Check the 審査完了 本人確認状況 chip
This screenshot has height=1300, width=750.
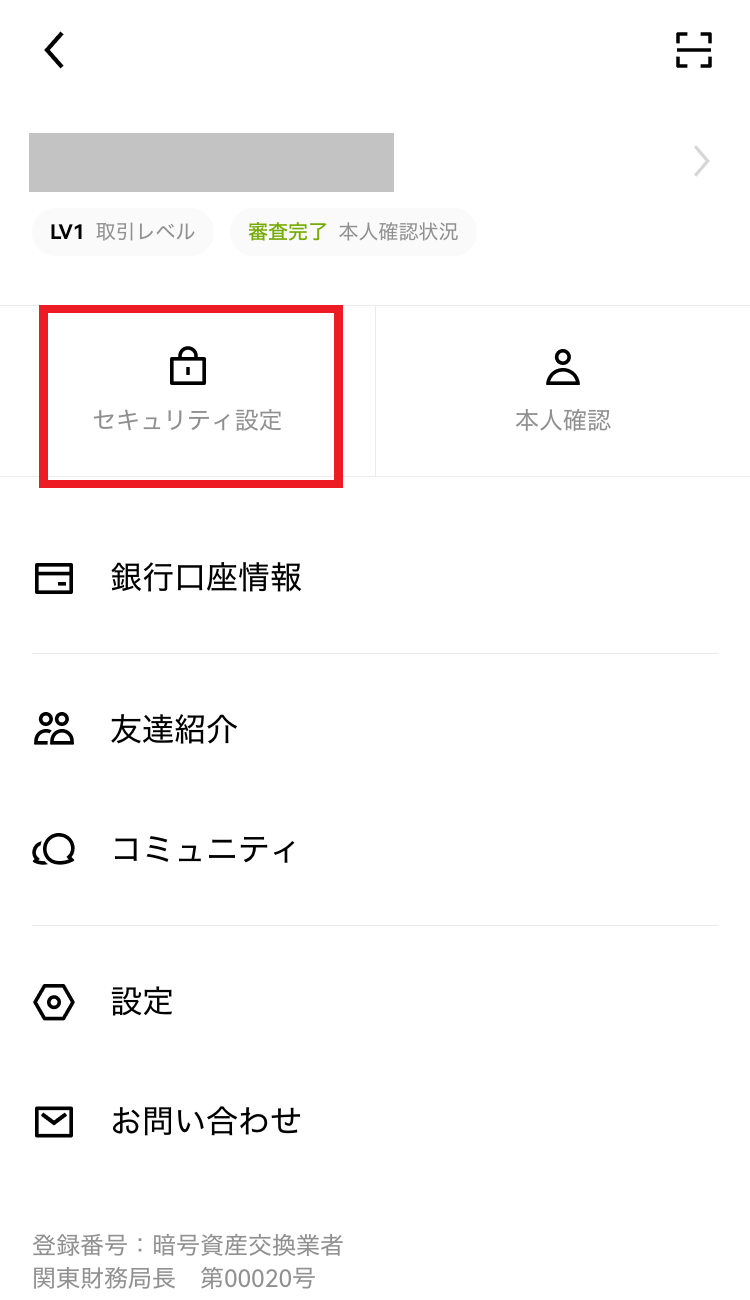tap(353, 232)
